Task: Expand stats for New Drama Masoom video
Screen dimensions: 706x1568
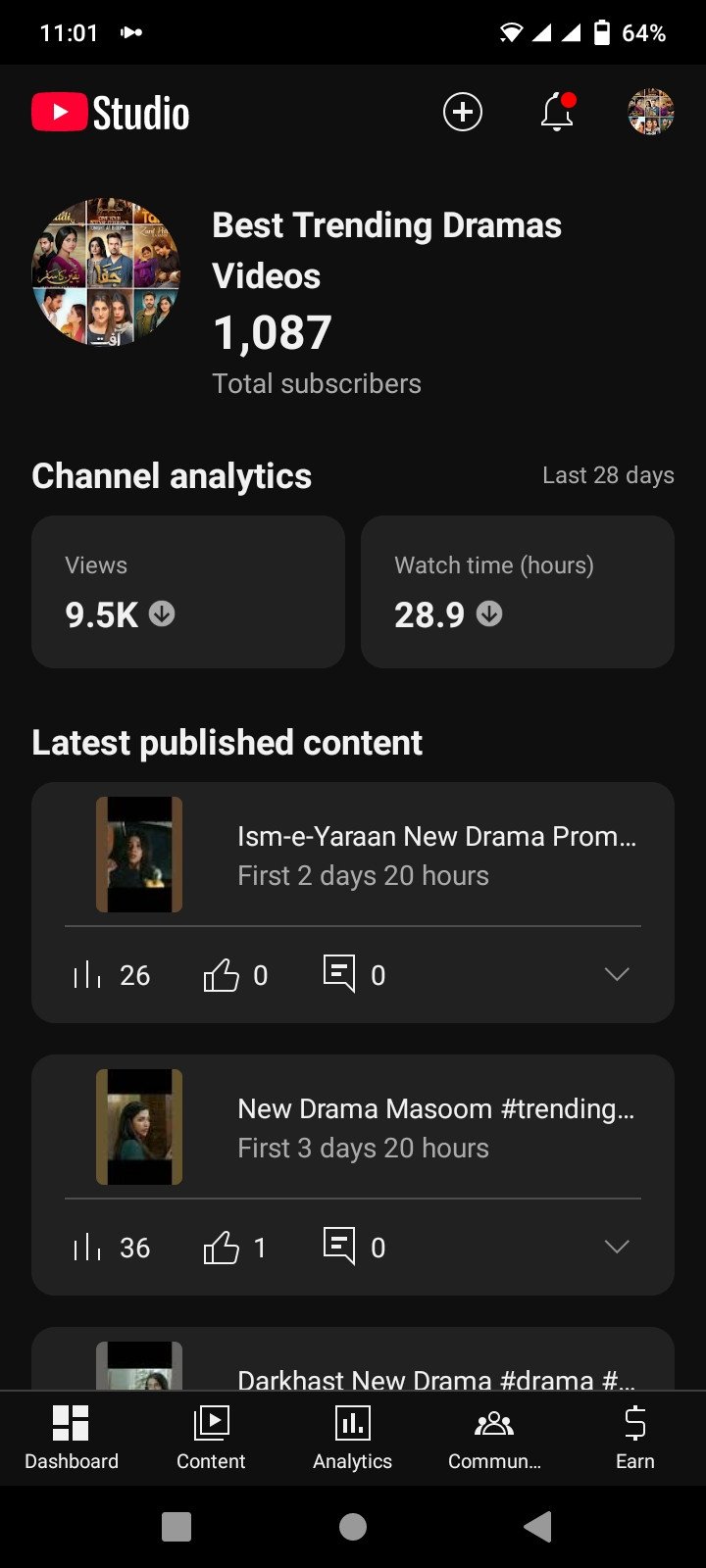Action: point(617,1247)
